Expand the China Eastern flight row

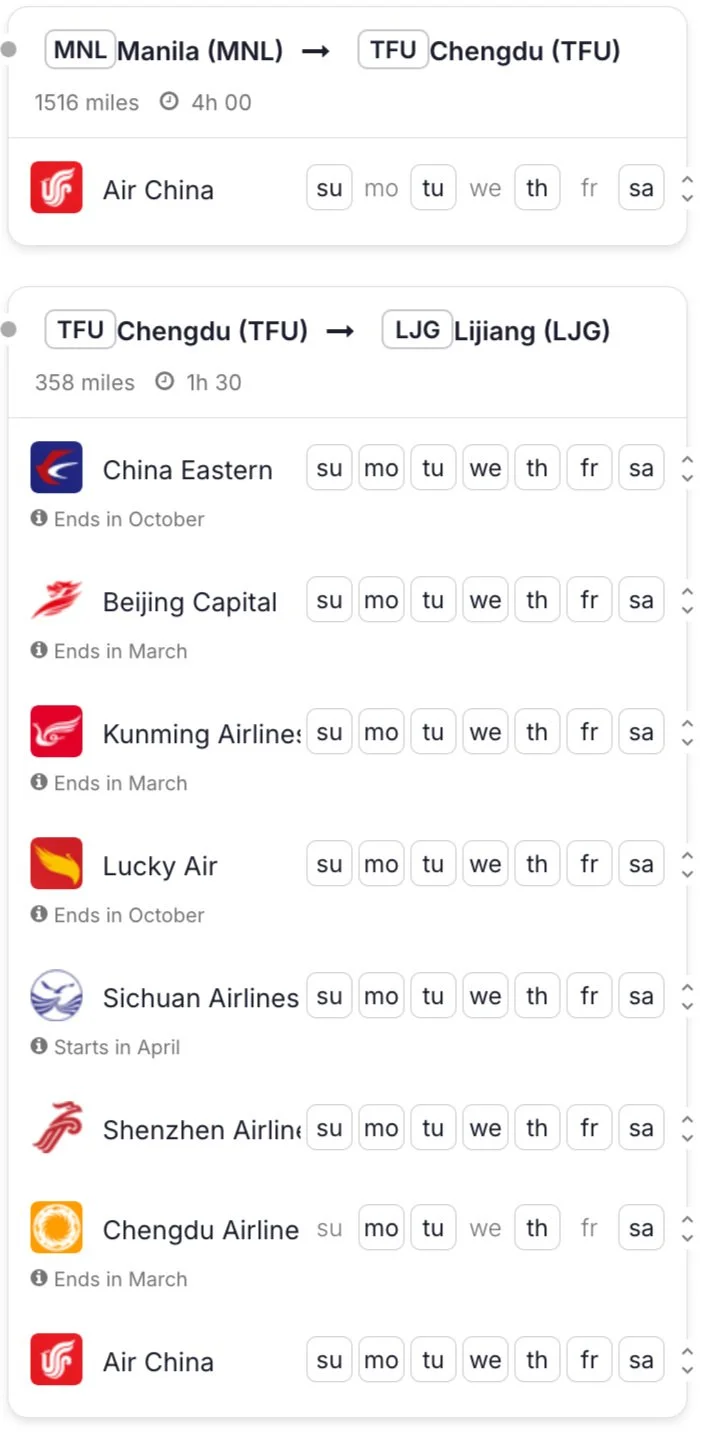point(686,468)
